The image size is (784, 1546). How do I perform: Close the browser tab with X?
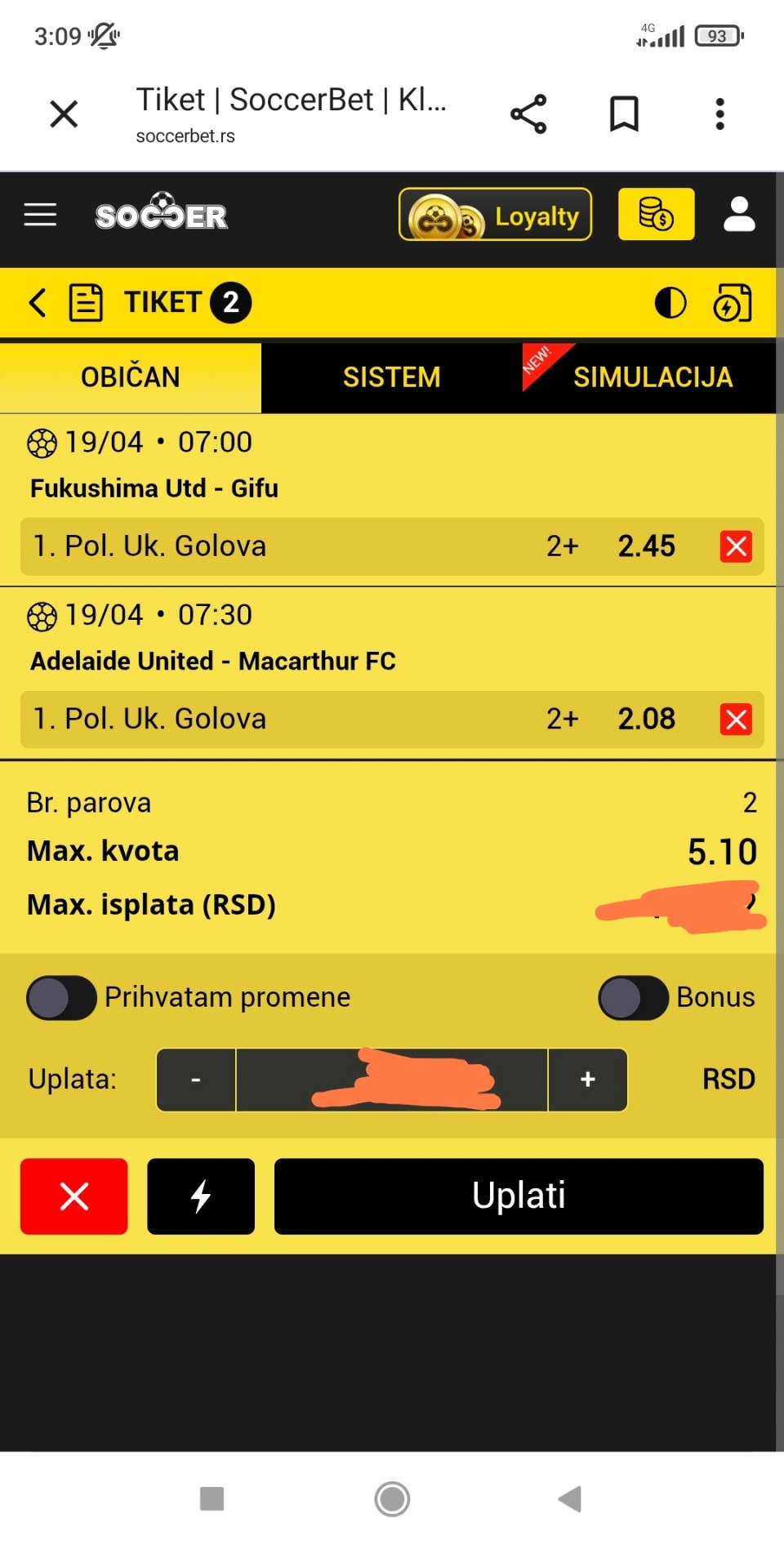(64, 114)
